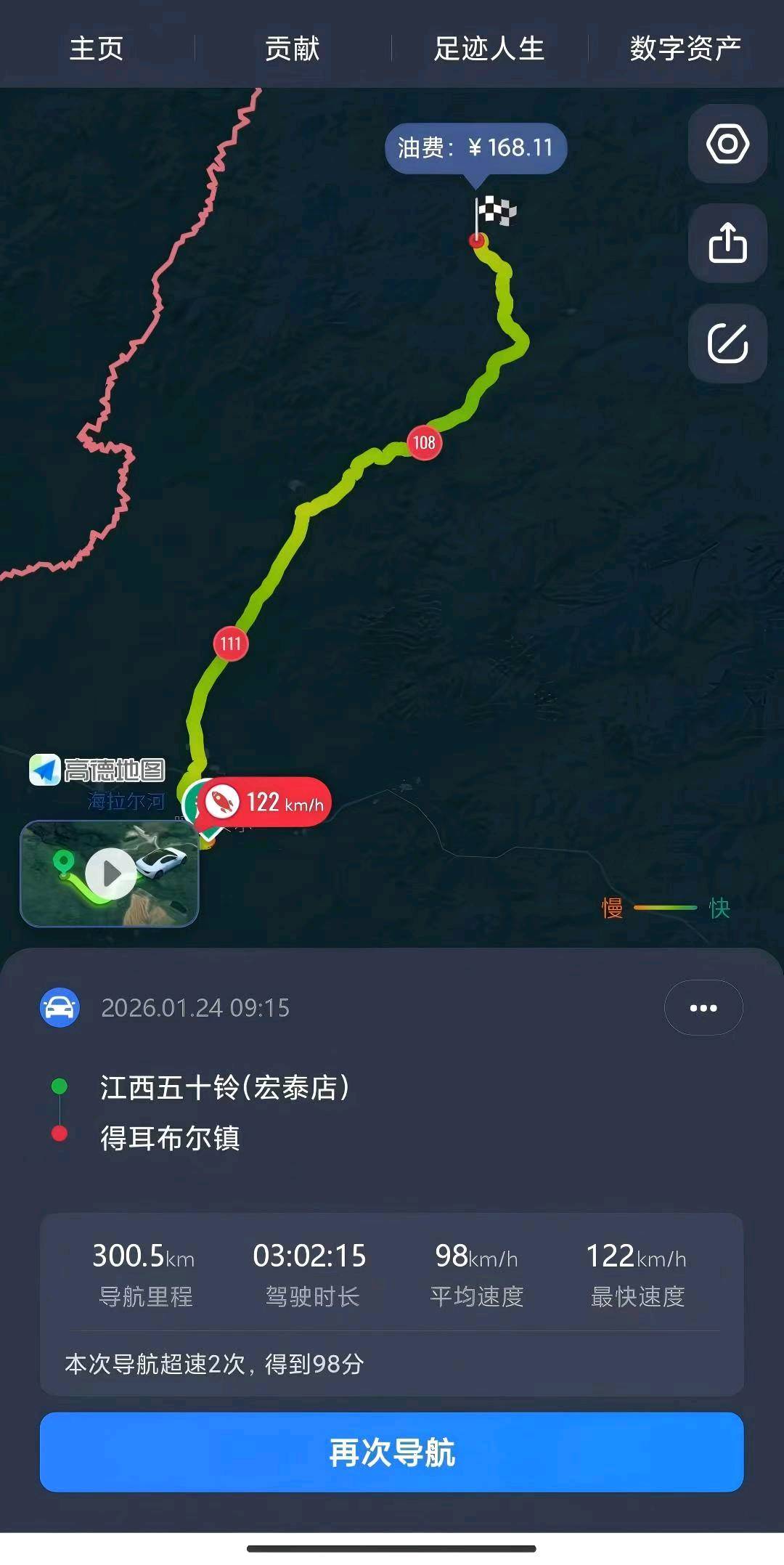Go to the 数字资产 tab
The image size is (784, 1565).
tap(685, 49)
